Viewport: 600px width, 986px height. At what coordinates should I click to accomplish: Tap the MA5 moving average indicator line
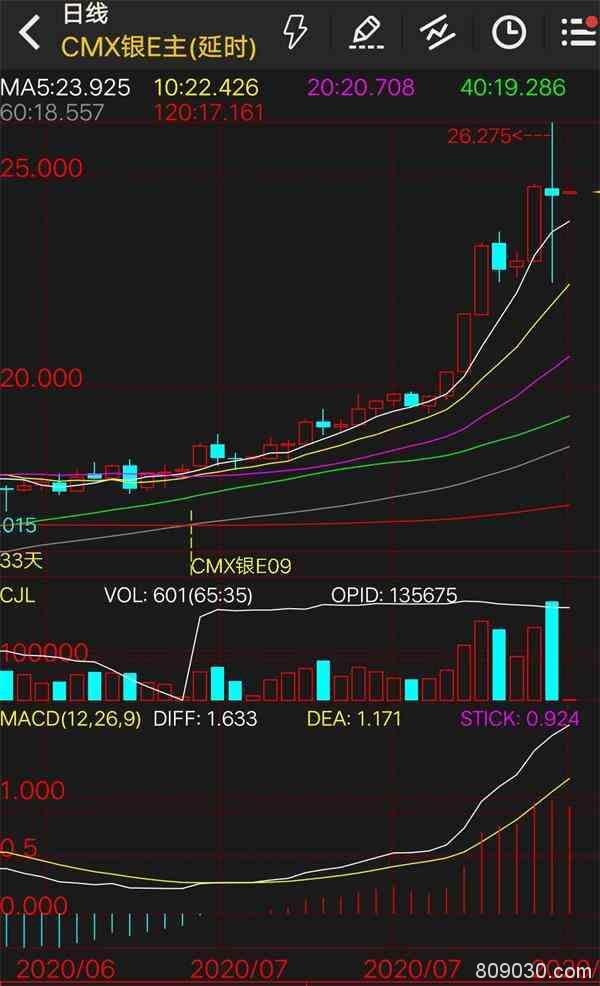(65, 87)
